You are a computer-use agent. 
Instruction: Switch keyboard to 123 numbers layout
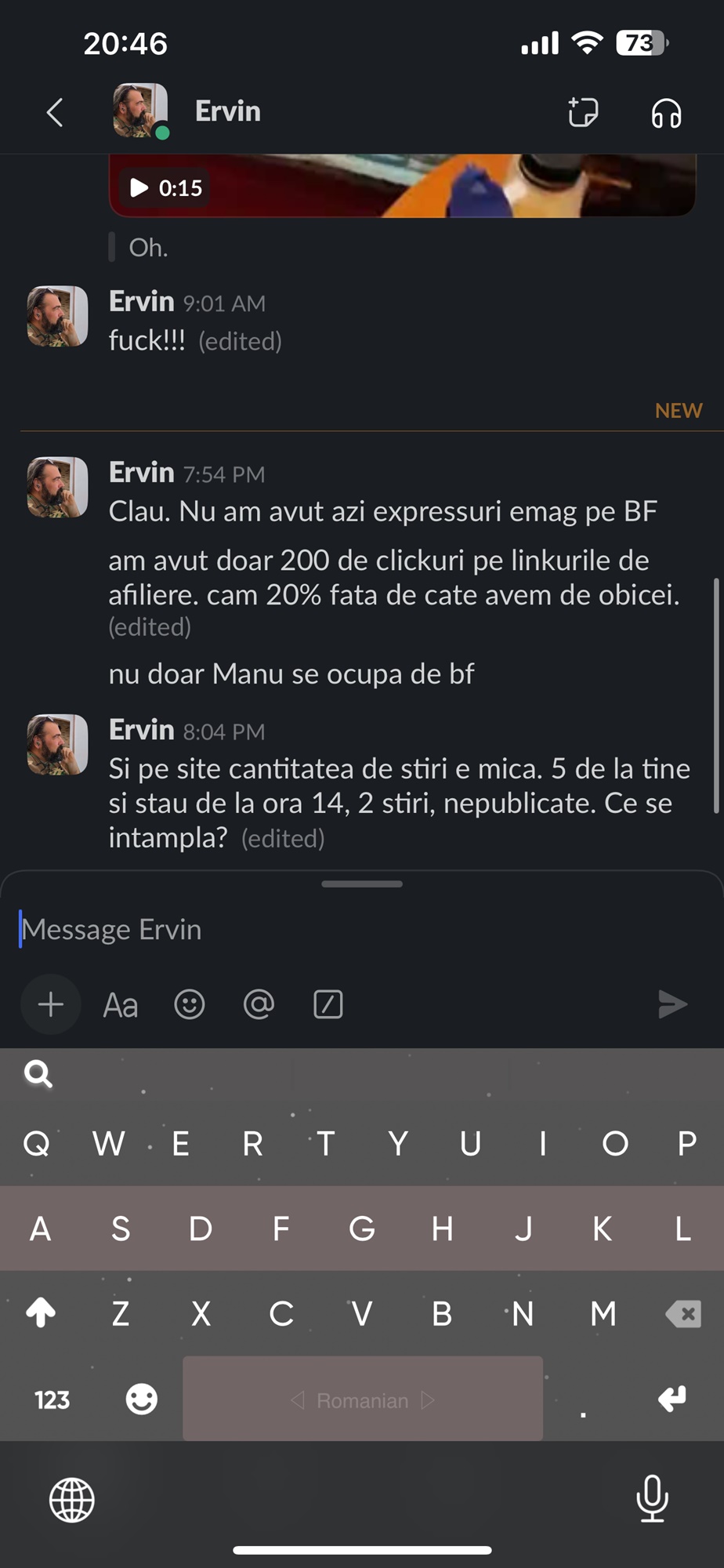click(x=52, y=1399)
